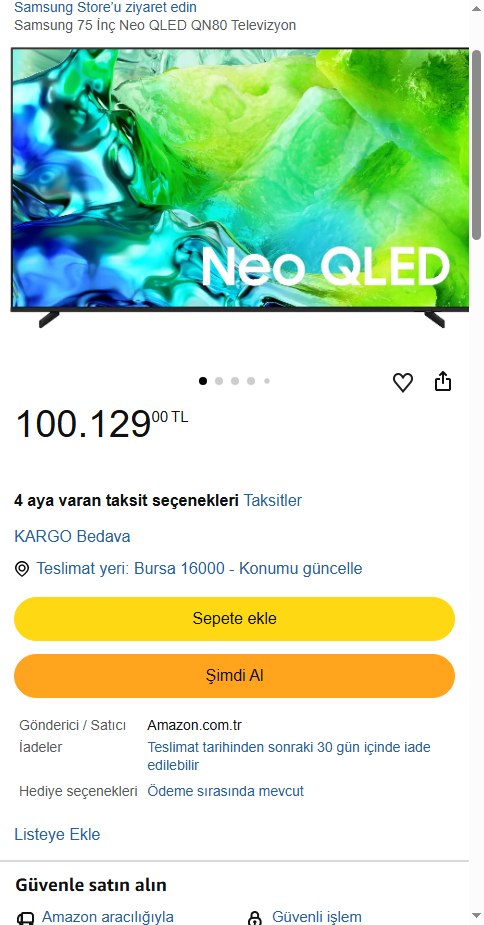Viewport: 484px width, 925px height.
Task: Tap Listeye Ekle to add to list
Action: click(x=57, y=834)
